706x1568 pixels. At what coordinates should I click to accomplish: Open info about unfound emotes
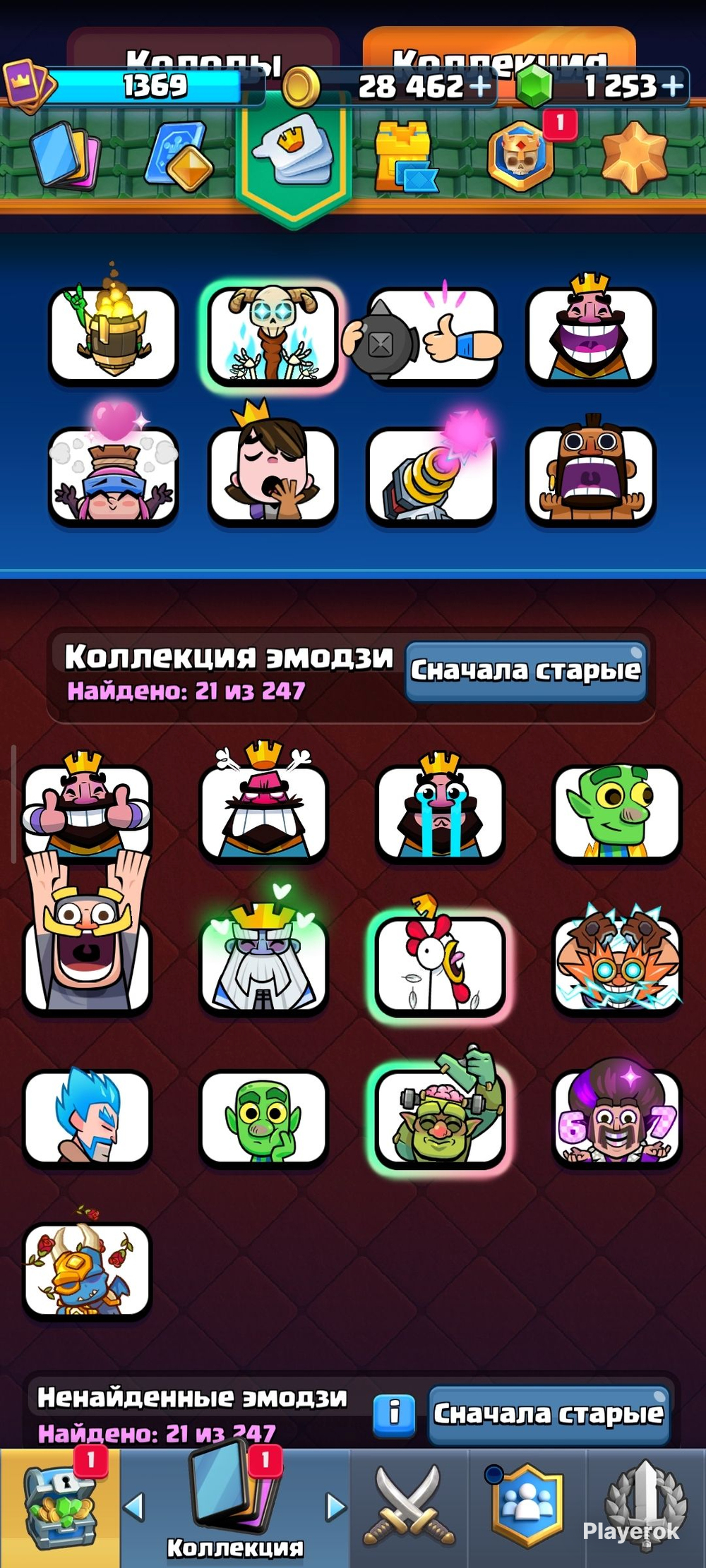tap(394, 1413)
